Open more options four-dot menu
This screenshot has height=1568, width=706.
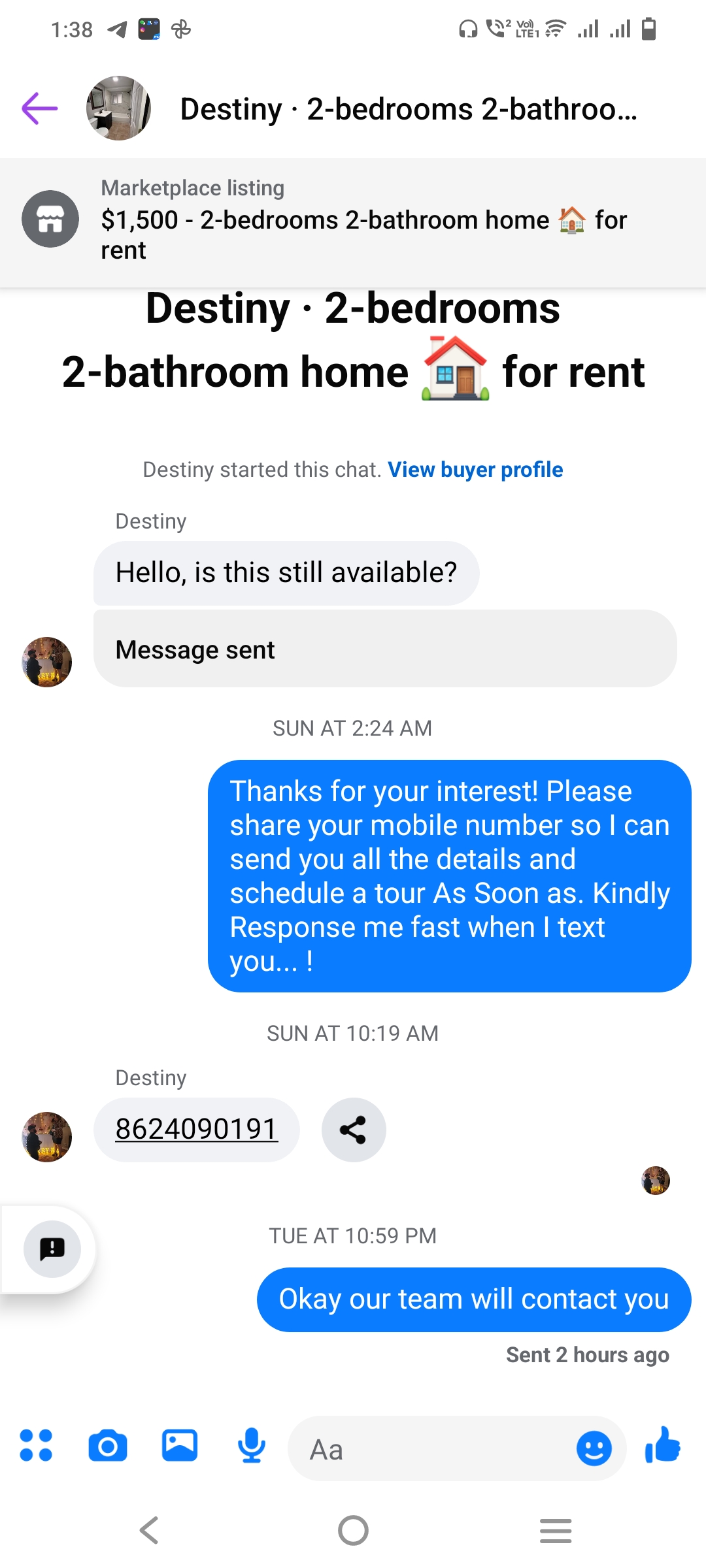[x=37, y=1445]
